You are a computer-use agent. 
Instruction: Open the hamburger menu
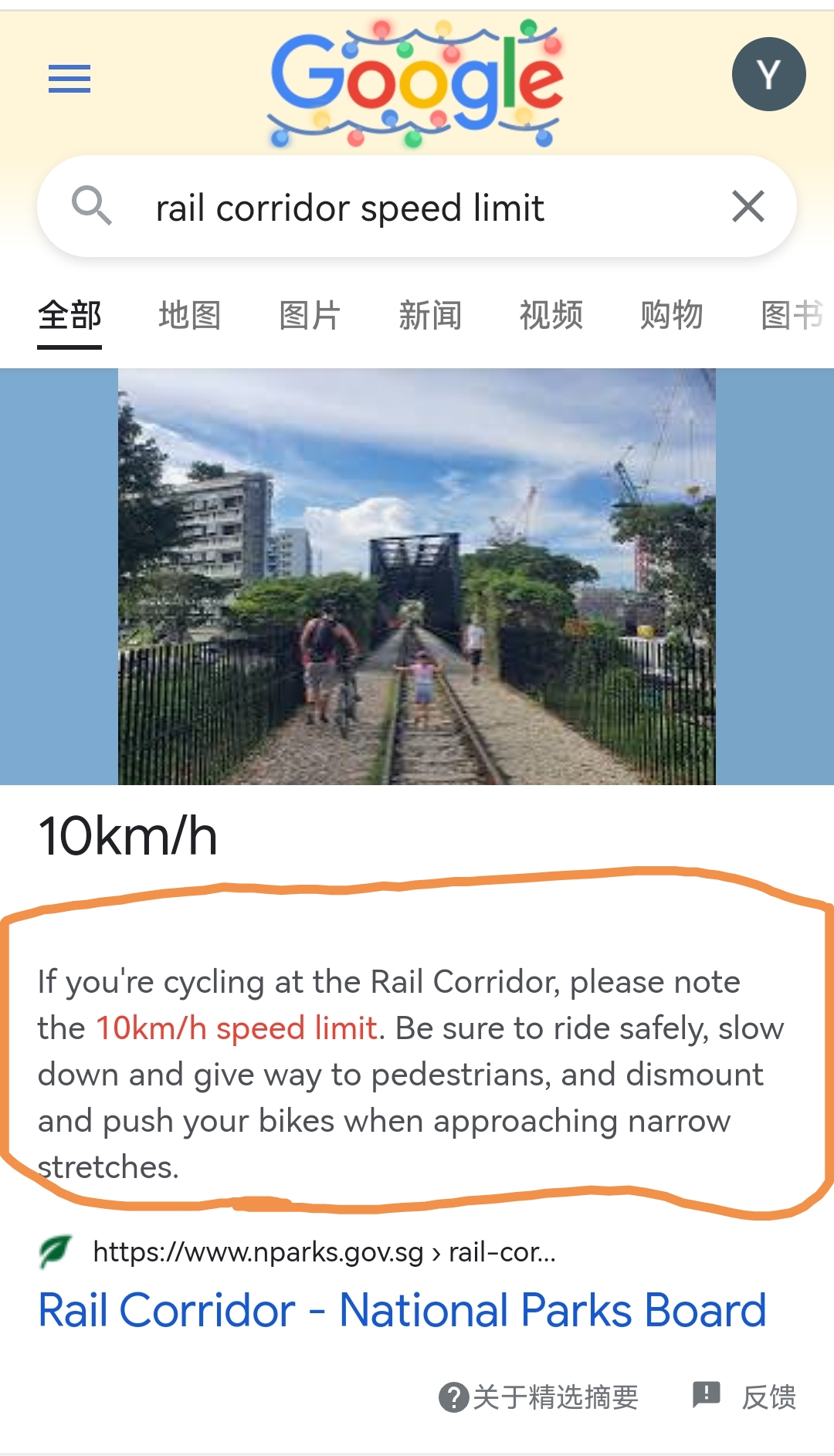coord(69,79)
